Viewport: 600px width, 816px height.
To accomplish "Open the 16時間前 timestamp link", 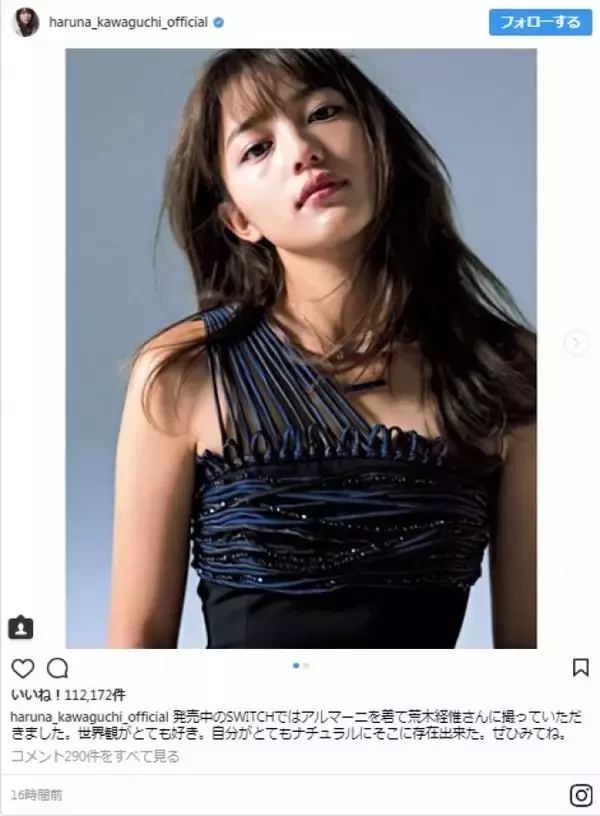I will [x=35, y=795].
